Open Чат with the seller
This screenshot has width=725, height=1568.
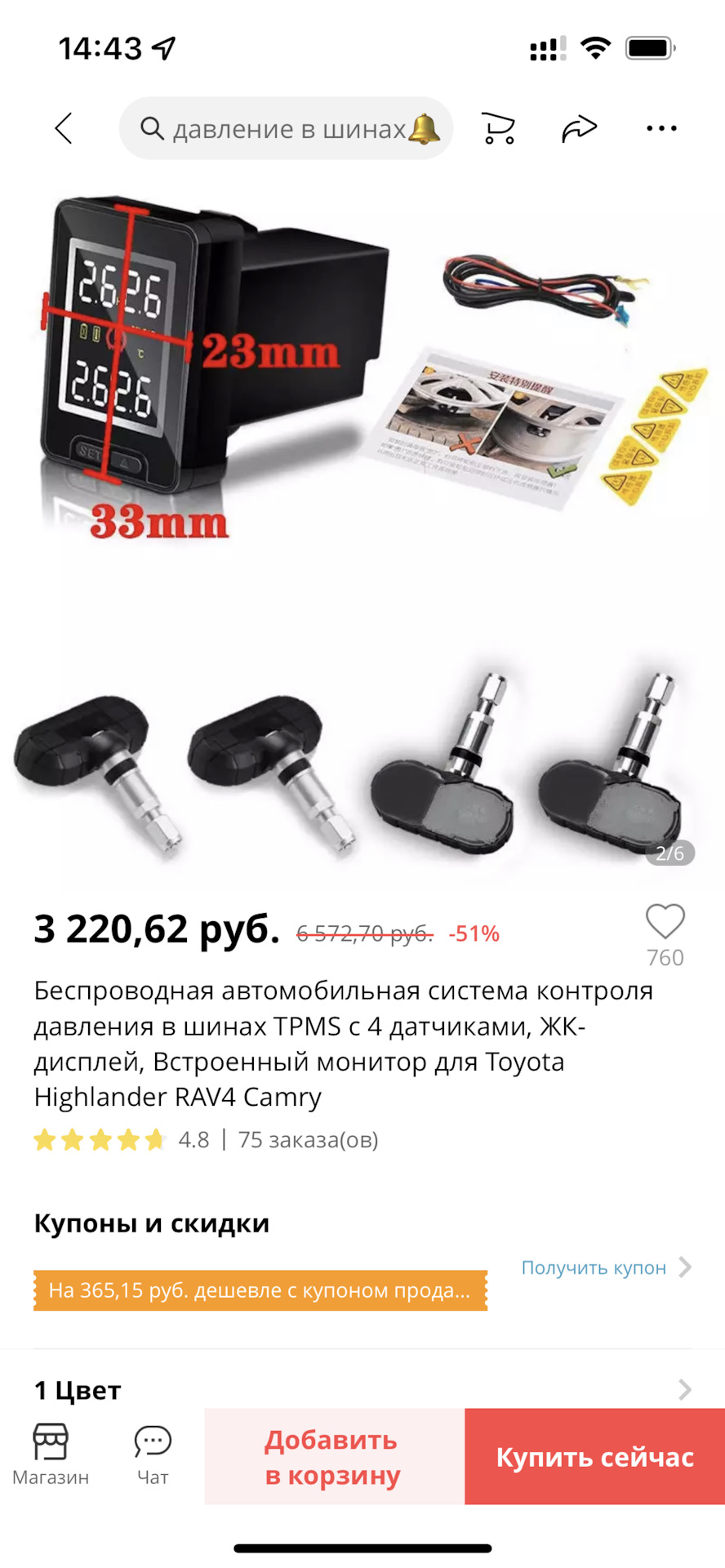click(153, 1454)
